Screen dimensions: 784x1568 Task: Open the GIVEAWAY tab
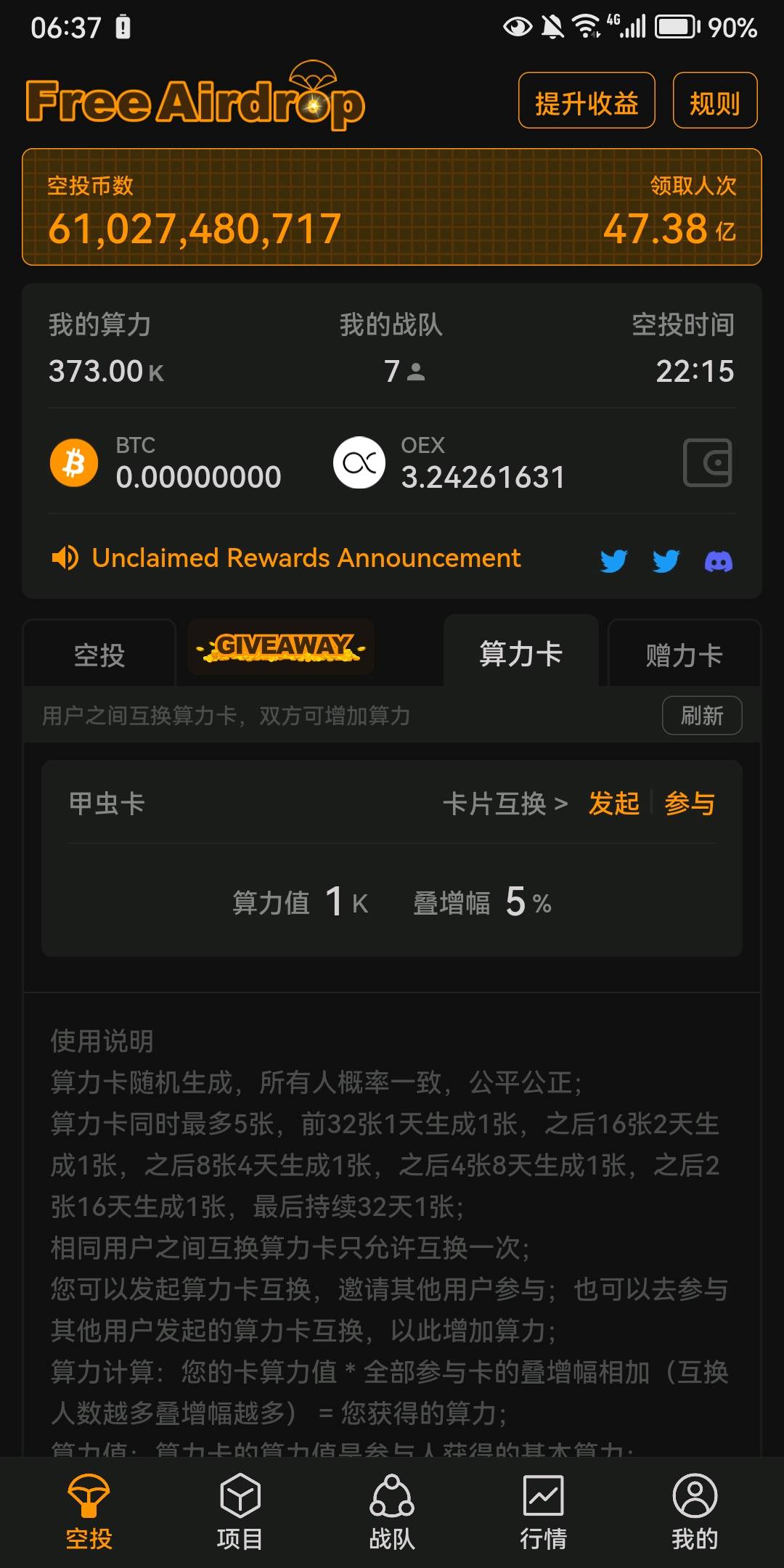coord(281,648)
